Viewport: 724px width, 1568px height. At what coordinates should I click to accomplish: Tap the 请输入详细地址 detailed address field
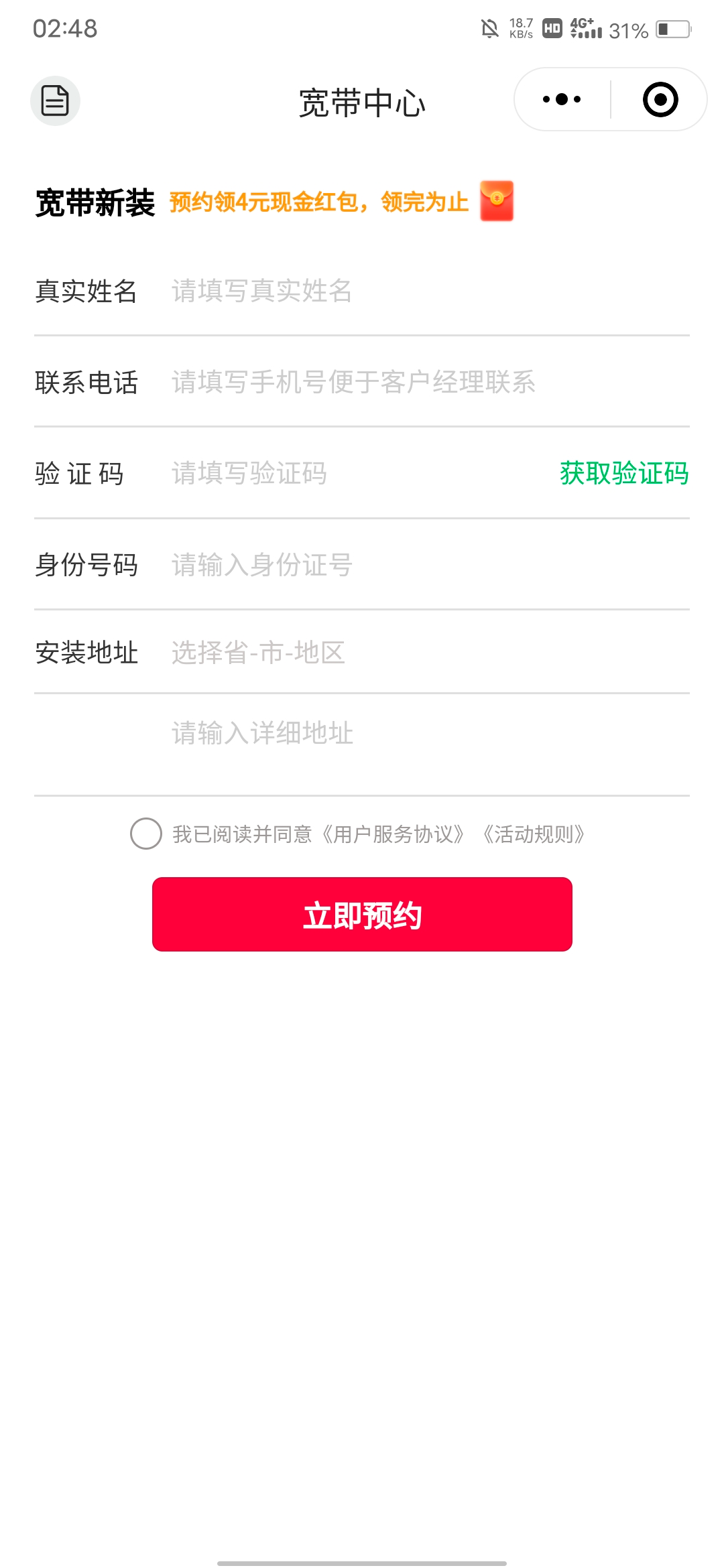click(429, 733)
